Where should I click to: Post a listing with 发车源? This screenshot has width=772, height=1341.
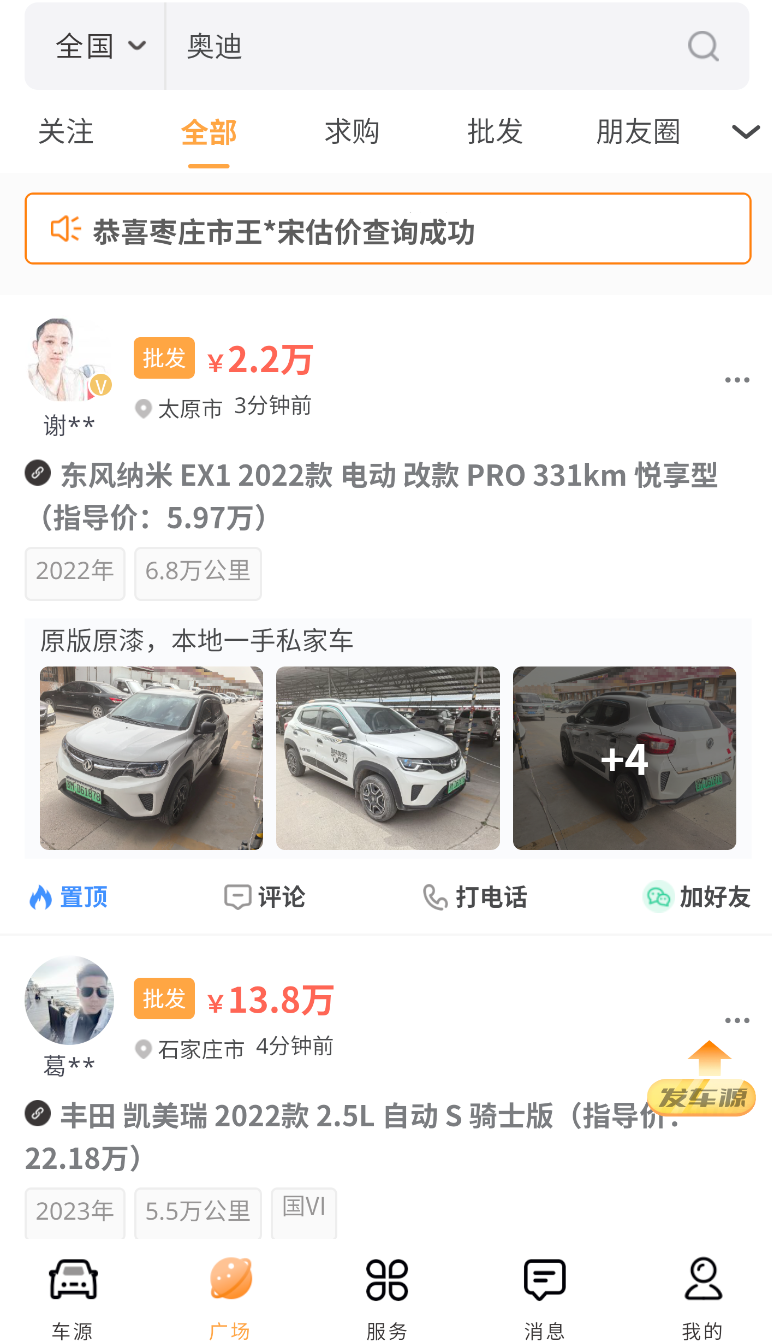click(702, 1082)
